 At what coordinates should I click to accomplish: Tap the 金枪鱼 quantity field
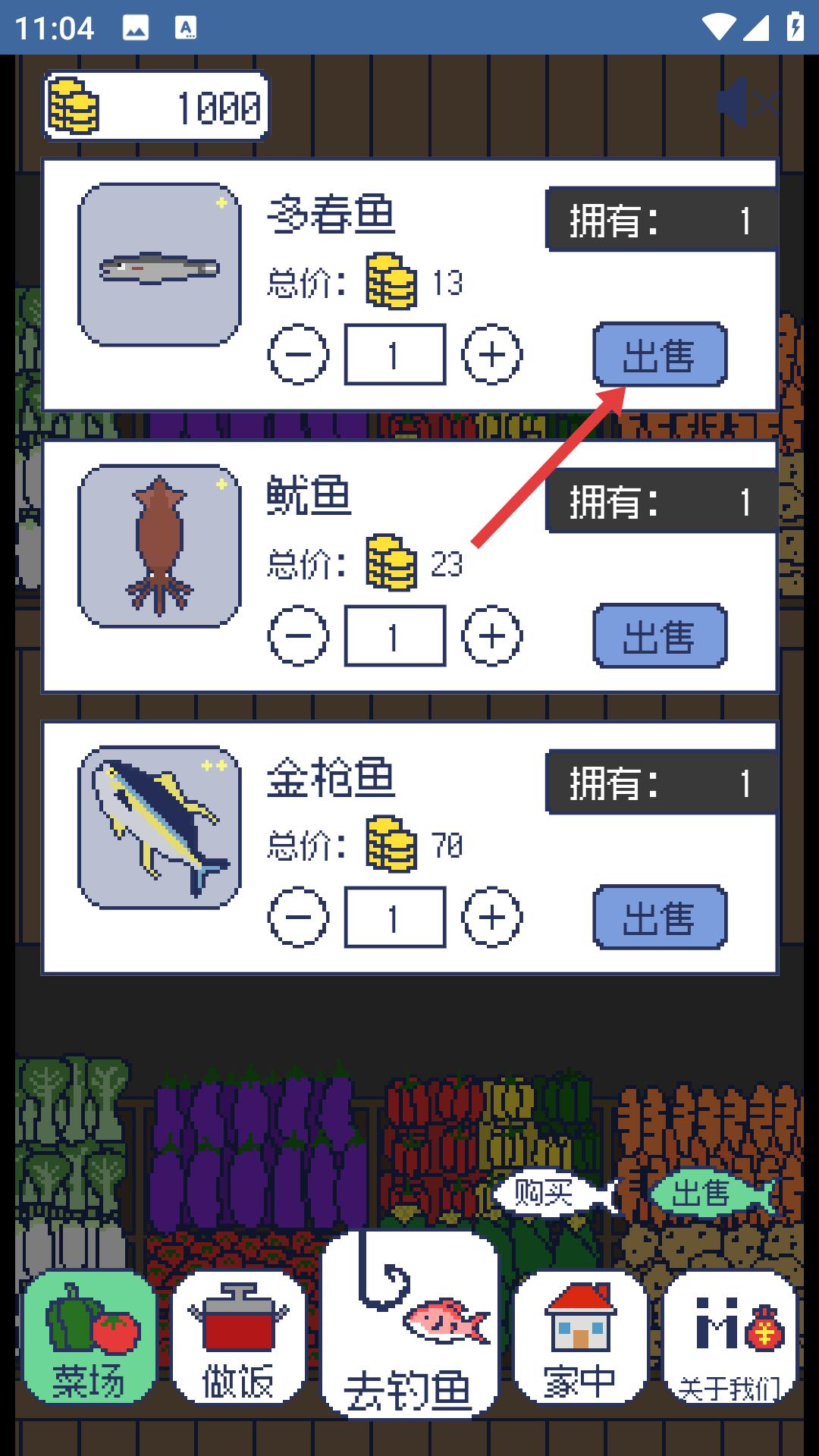[394, 918]
